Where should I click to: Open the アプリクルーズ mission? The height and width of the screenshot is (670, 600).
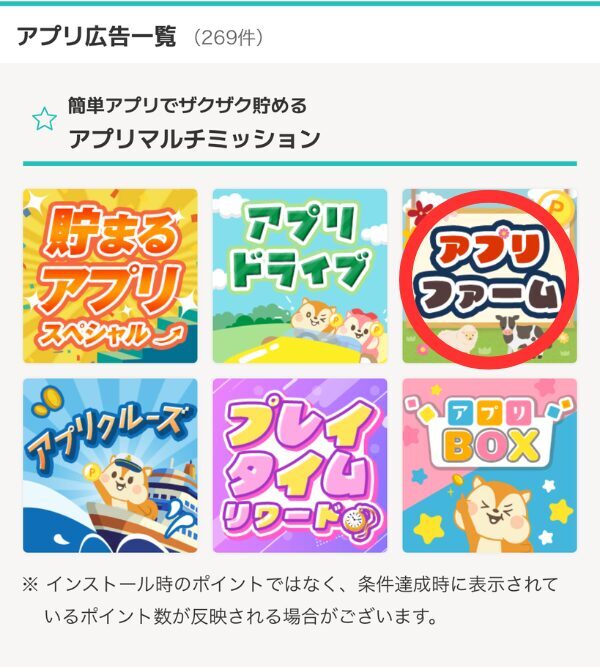[110, 465]
